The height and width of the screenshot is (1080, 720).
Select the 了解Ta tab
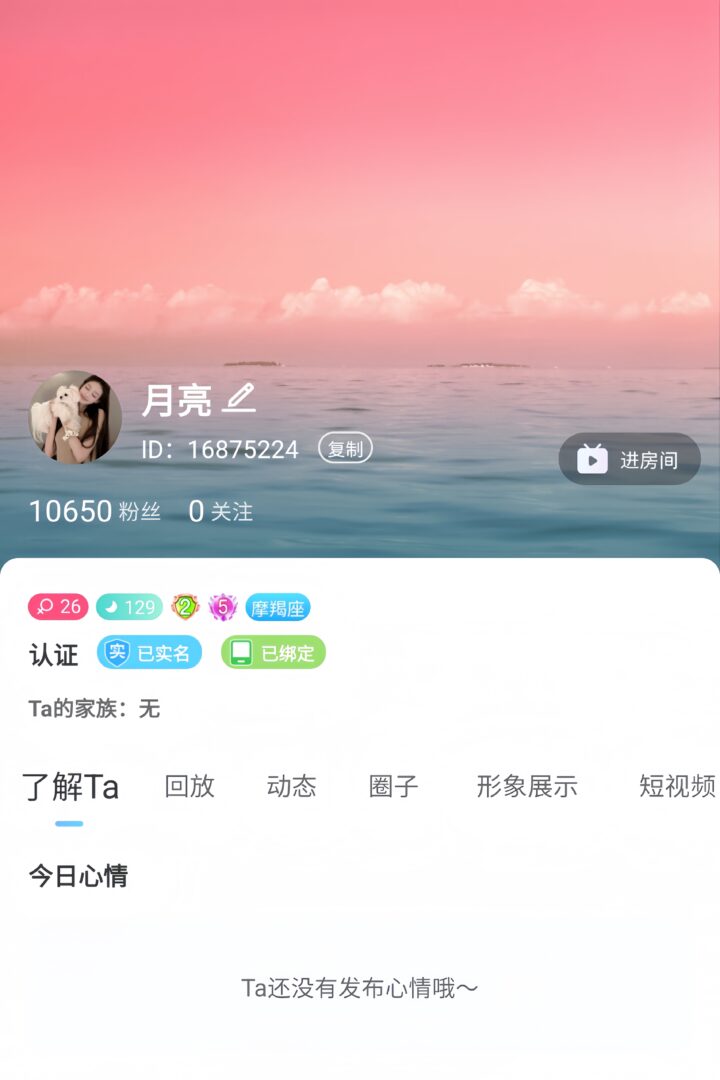click(70, 787)
